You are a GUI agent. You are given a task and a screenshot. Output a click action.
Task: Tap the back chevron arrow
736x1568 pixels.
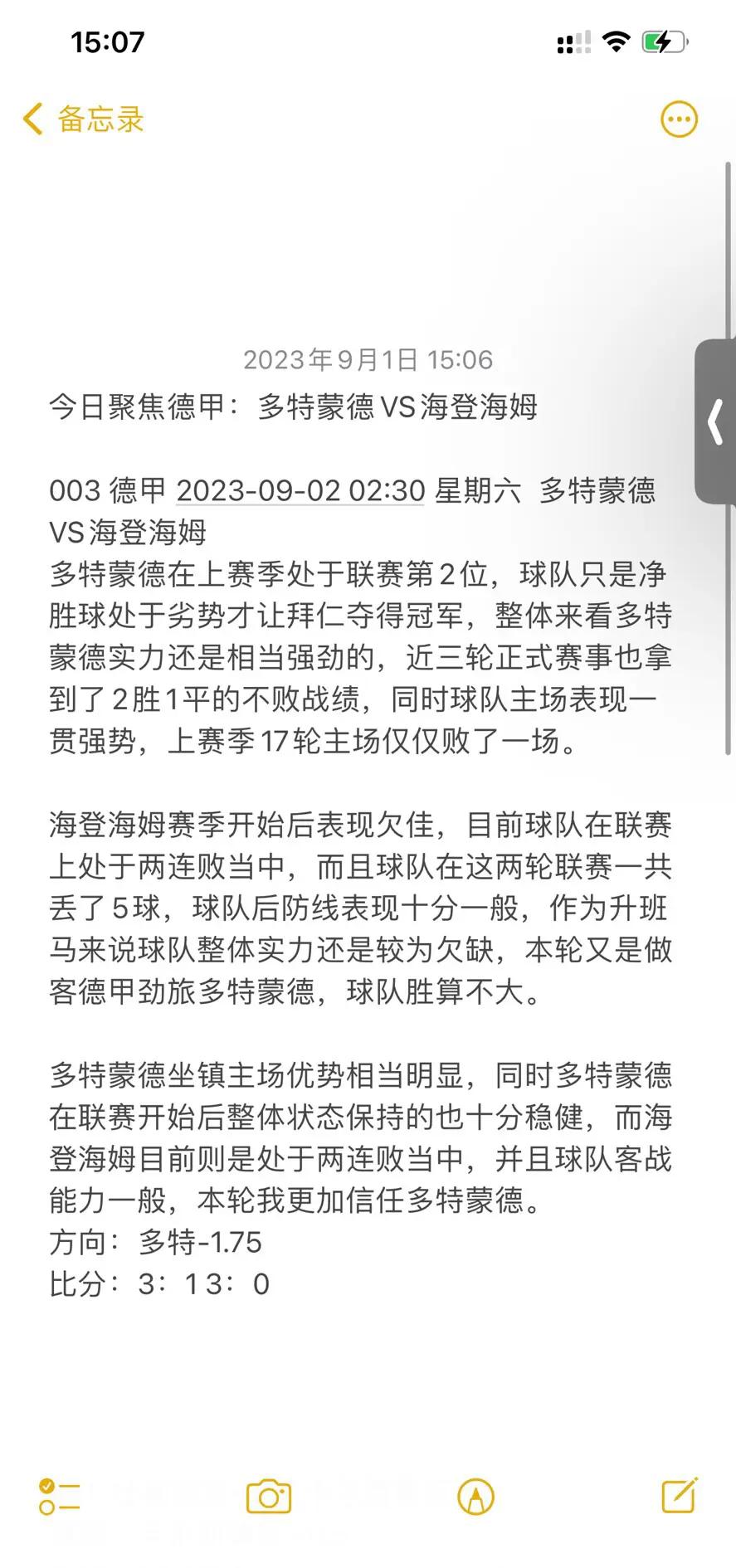[x=32, y=119]
